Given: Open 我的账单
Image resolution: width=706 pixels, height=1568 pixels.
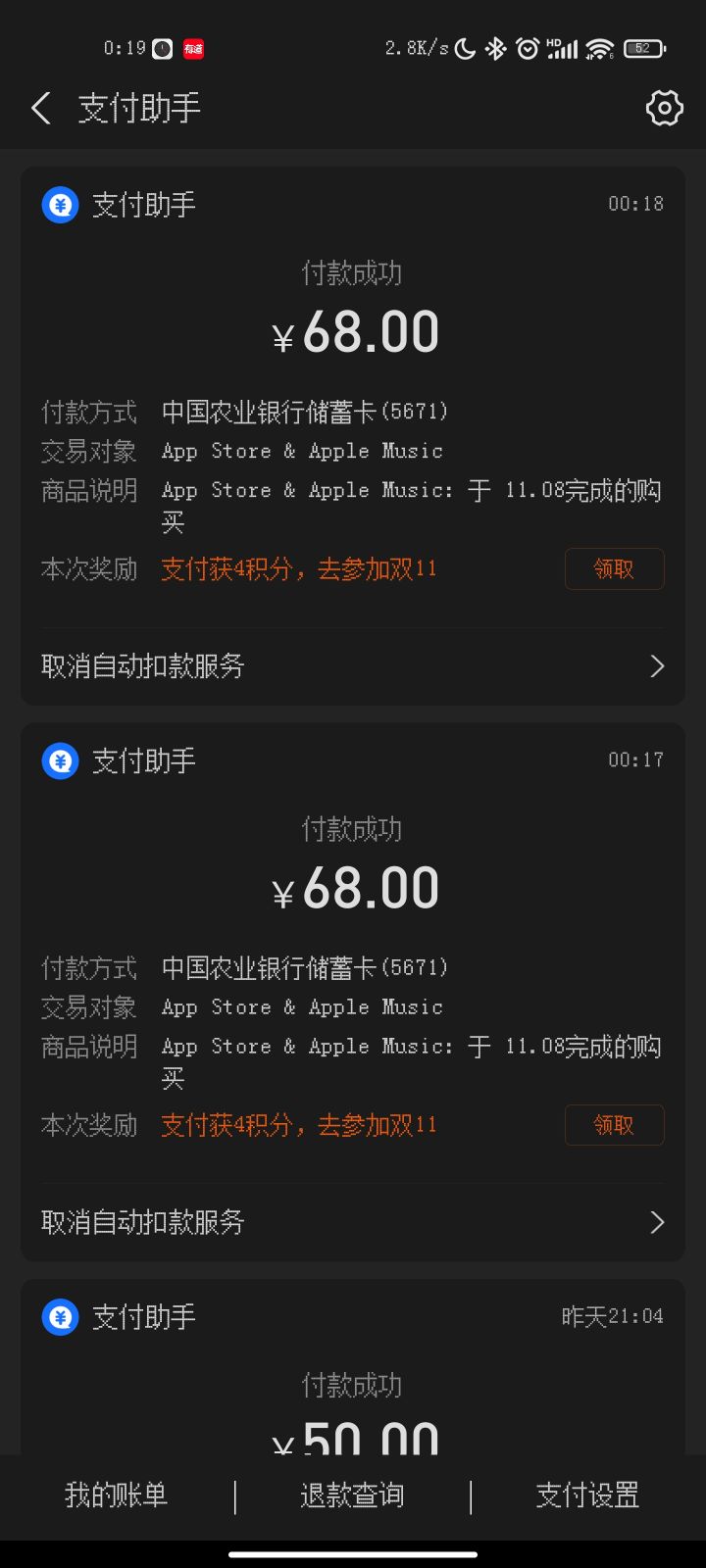Looking at the screenshot, I should pos(116,1495).
